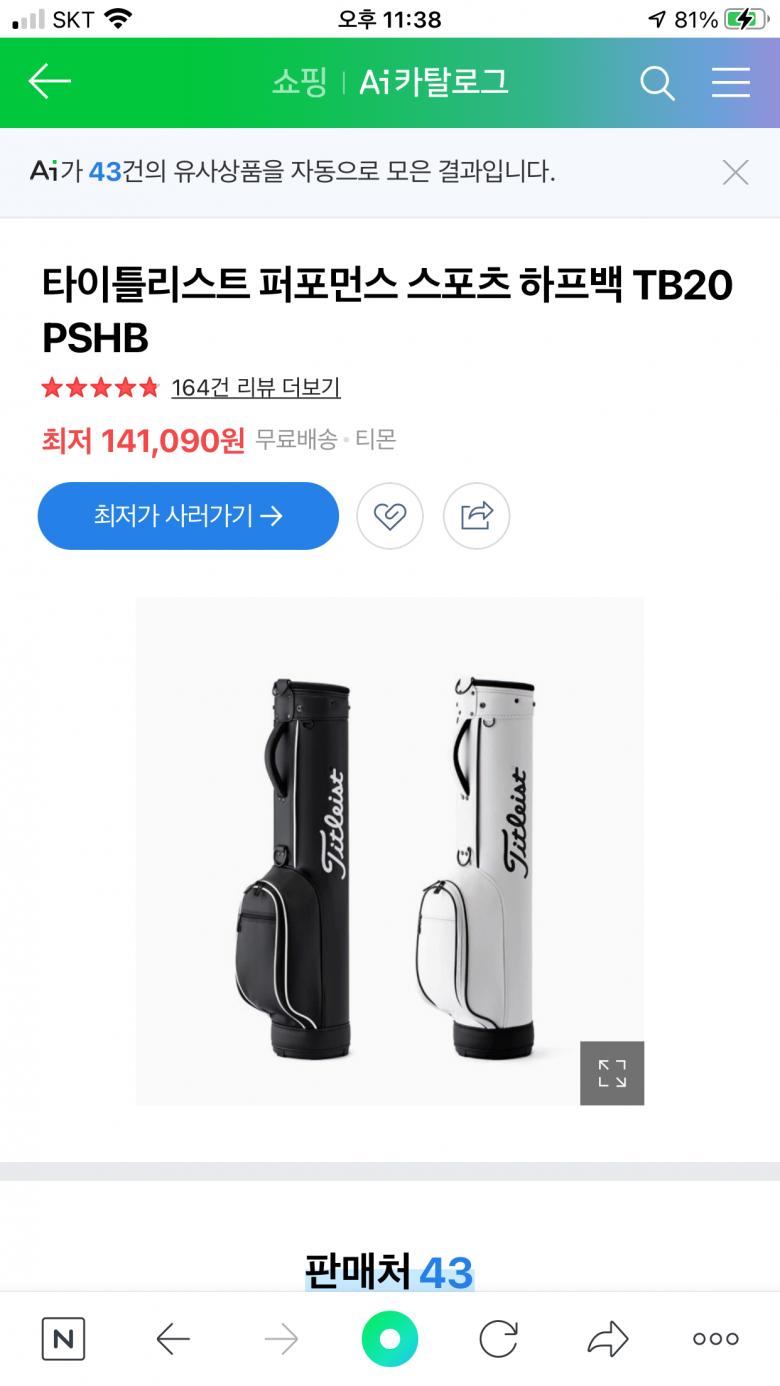The height and width of the screenshot is (1386, 780).
Task: Open the more options dots in toolbar
Action: (716, 1339)
